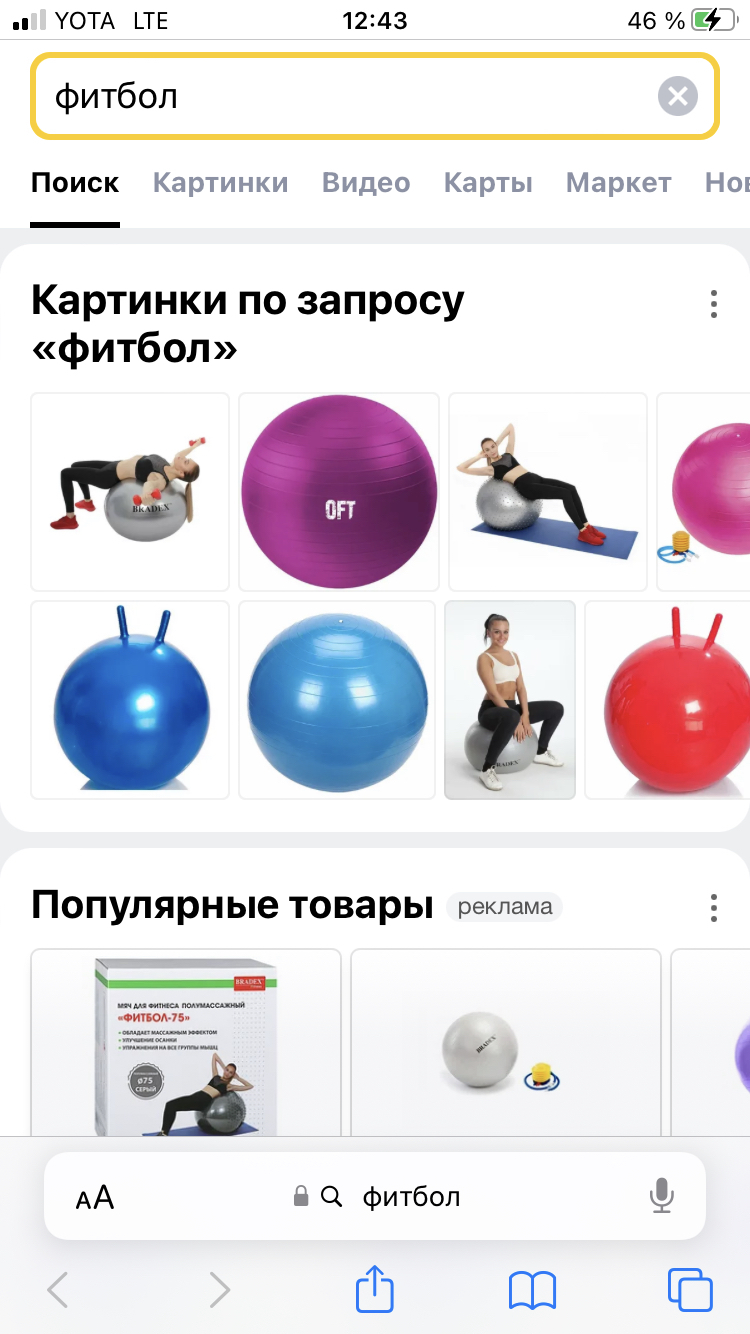Clear the search query with the X button
Screen dimensions: 750x1334
(x=678, y=96)
